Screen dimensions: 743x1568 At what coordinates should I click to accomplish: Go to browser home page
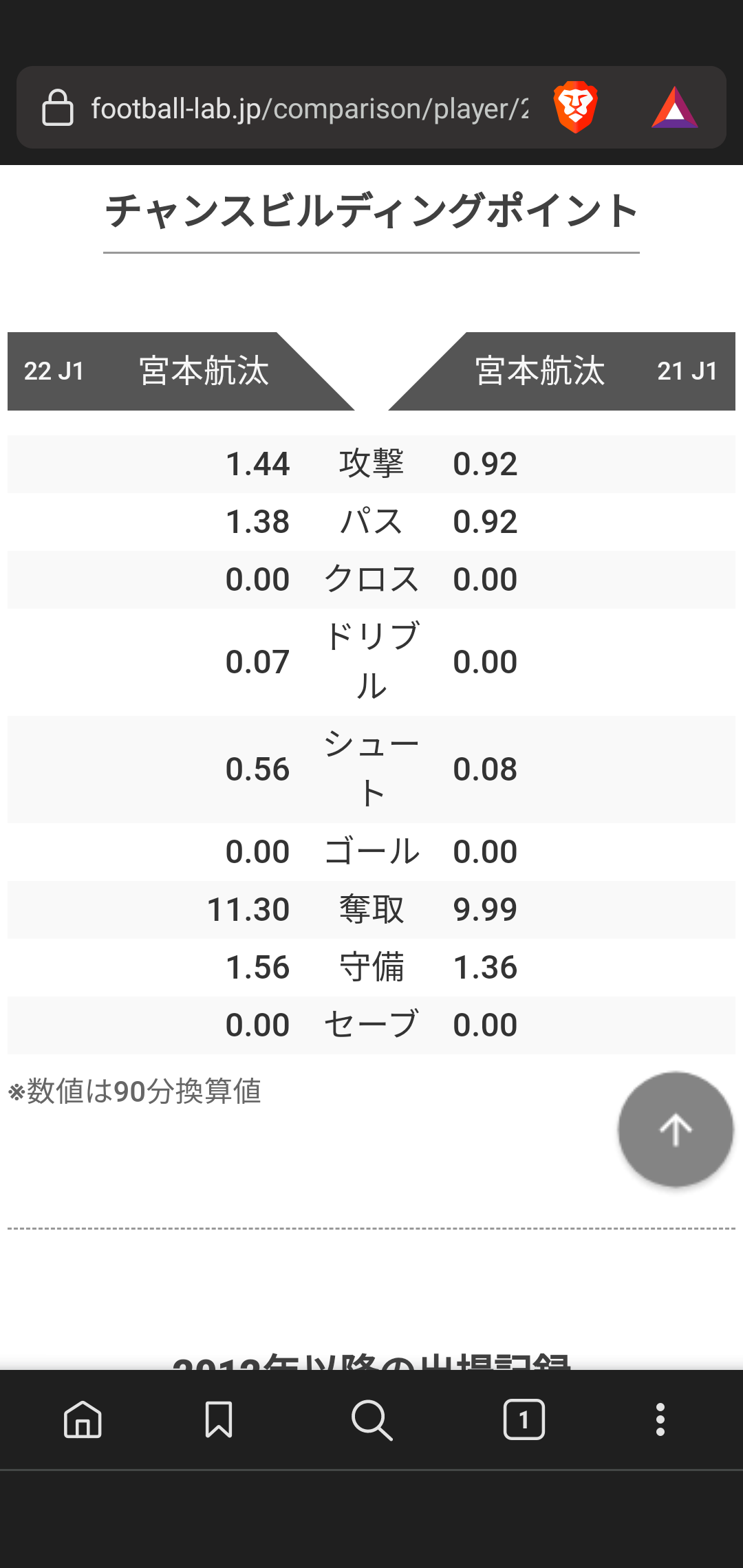coord(83,1419)
